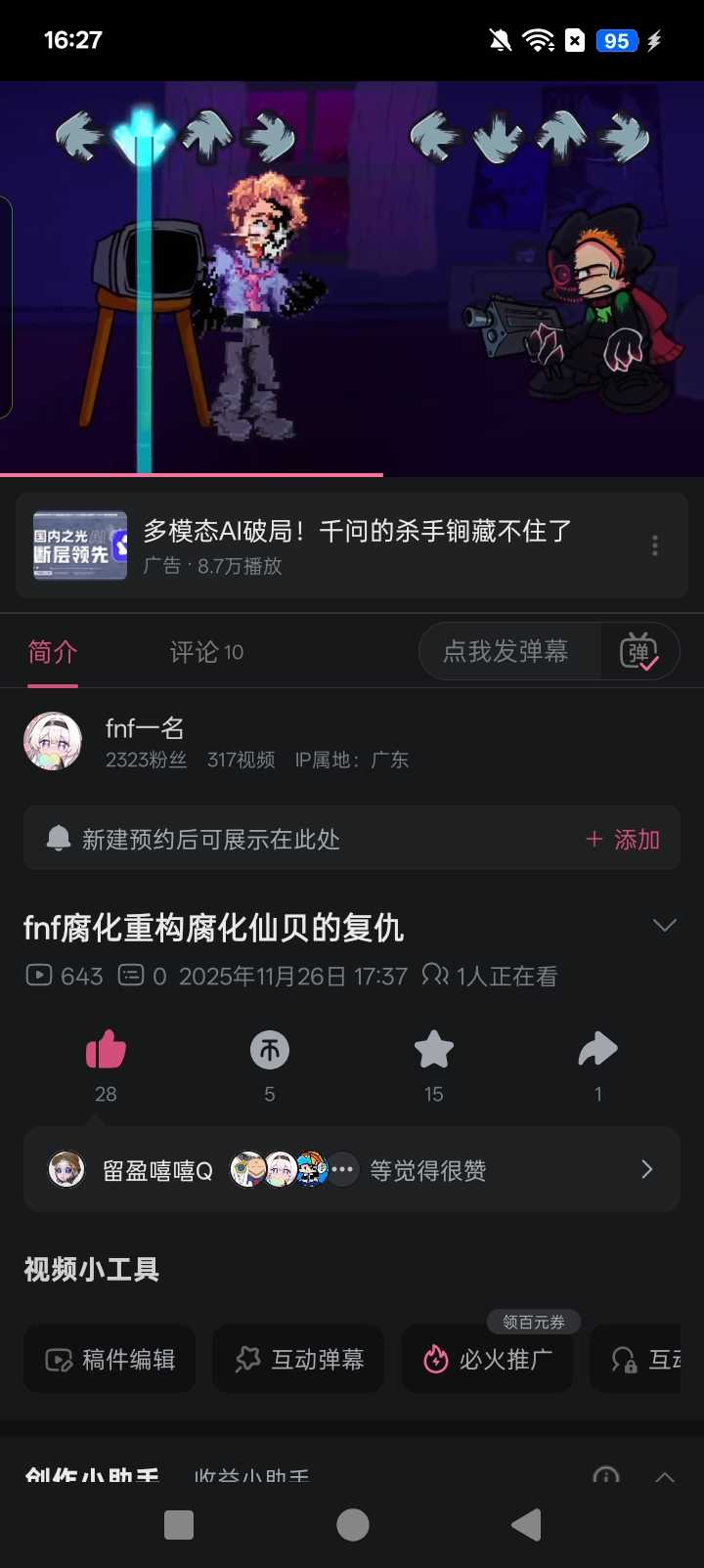View users who liked, 留盈嘻嘻Q row
Screen dimensions: 704x1568
[x=352, y=1170]
